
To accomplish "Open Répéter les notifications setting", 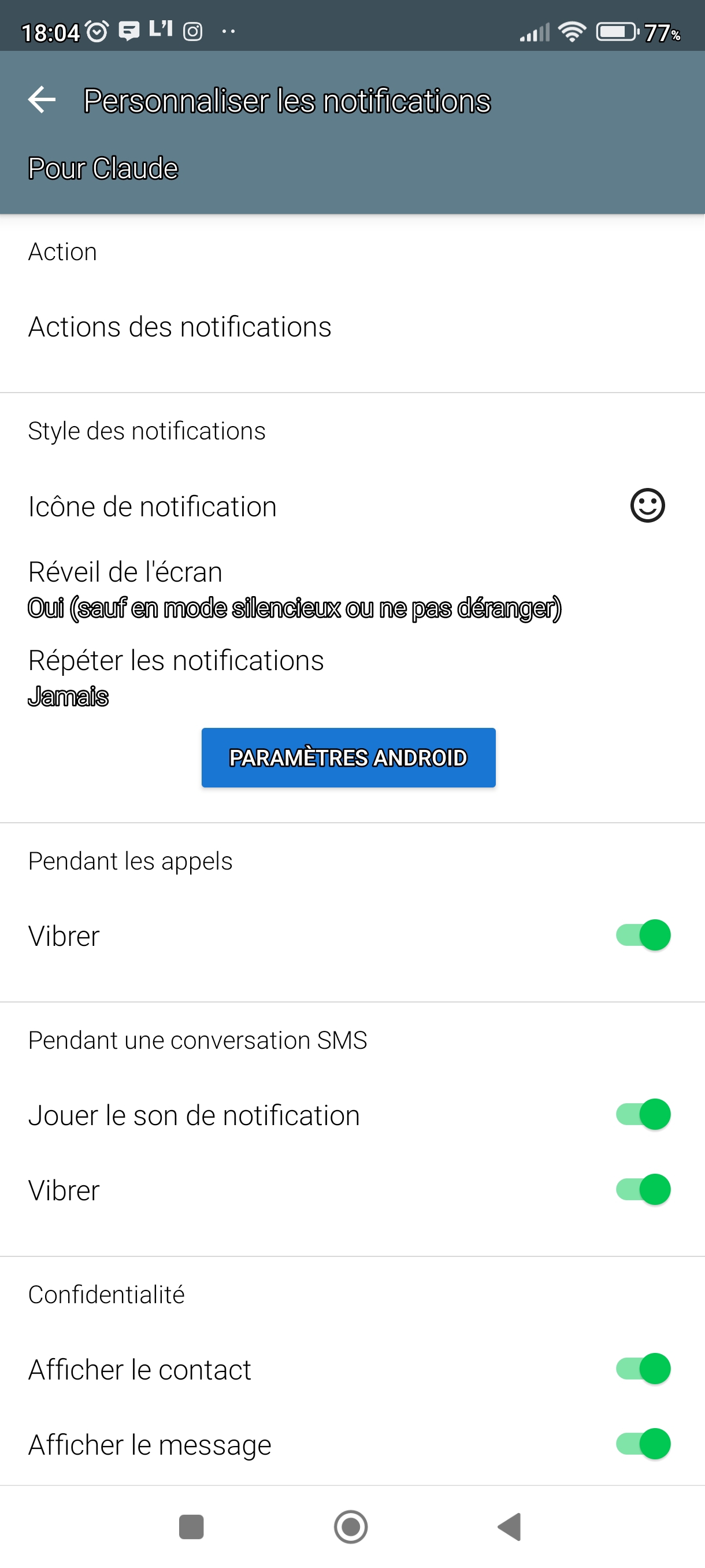I will 352,677.
